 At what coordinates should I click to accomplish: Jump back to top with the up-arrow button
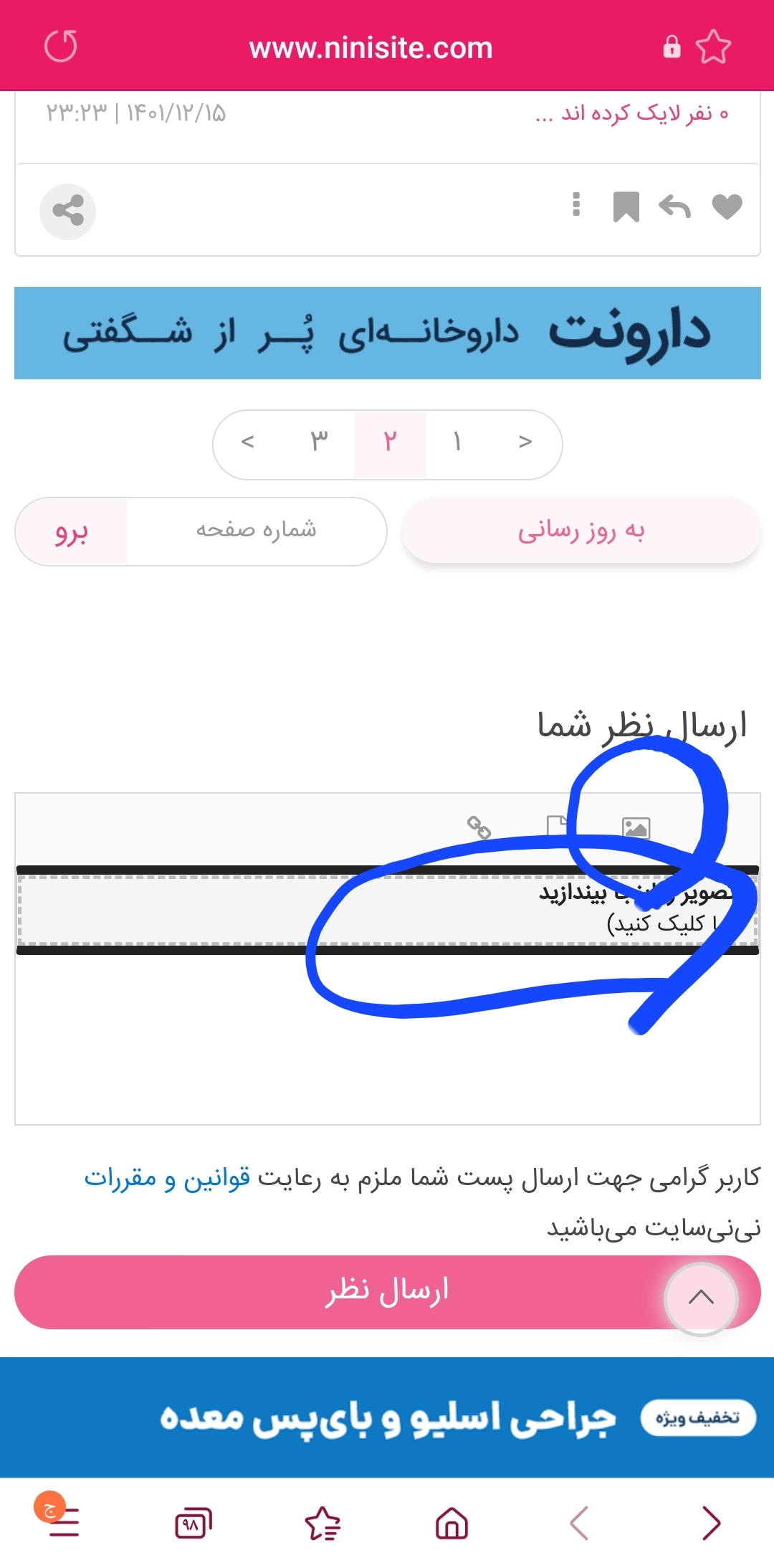coord(700,1297)
